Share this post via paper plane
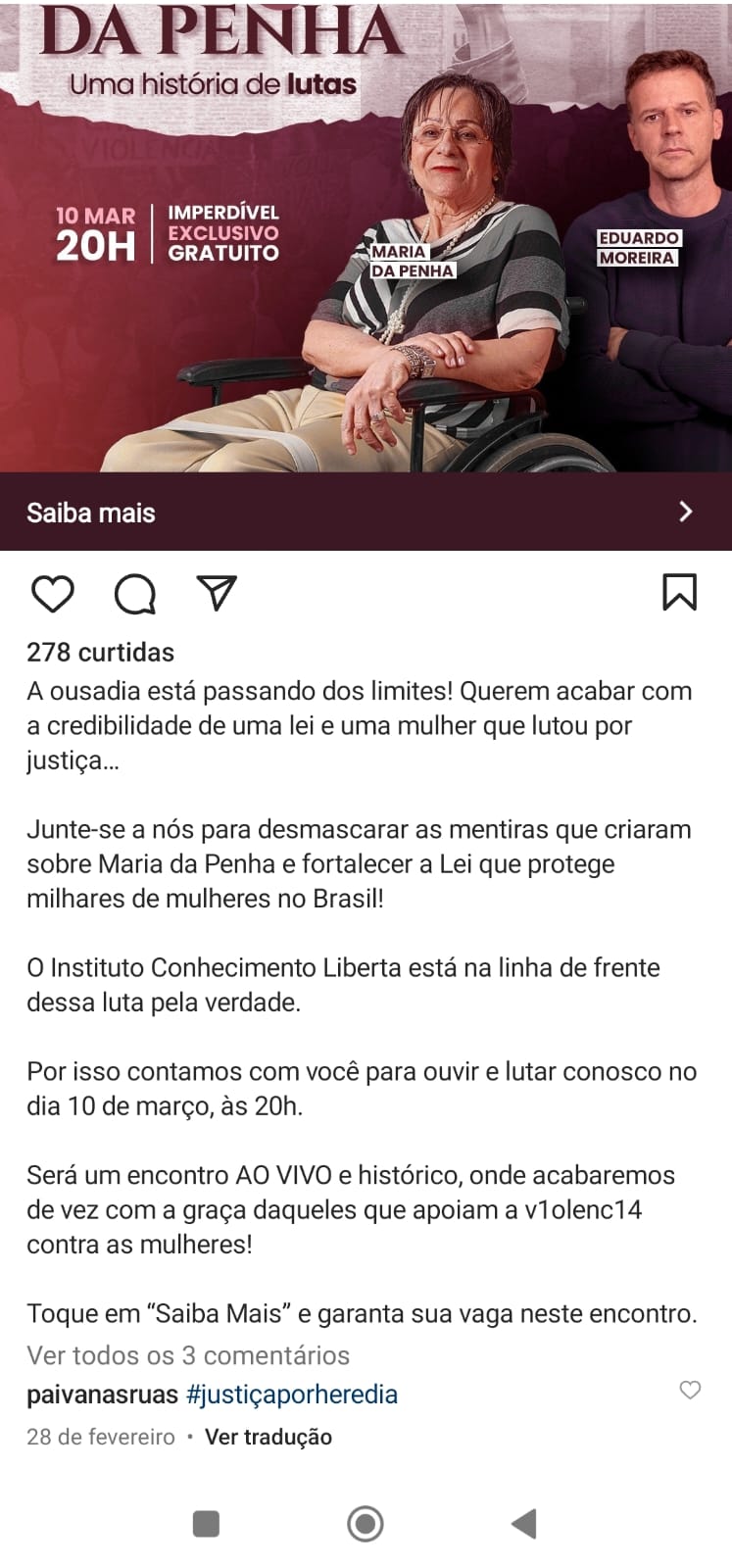 tap(217, 593)
